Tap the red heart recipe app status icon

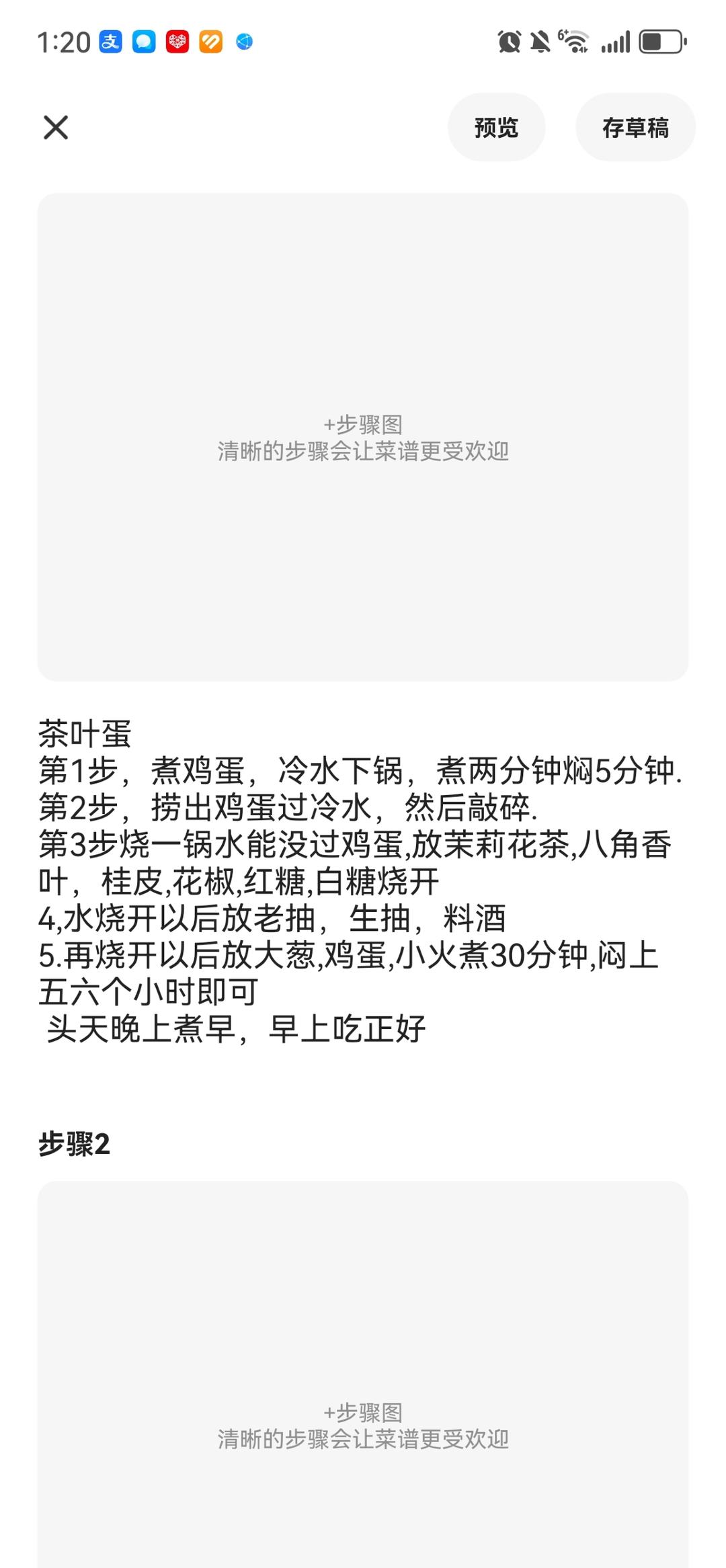click(x=177, y=42)
